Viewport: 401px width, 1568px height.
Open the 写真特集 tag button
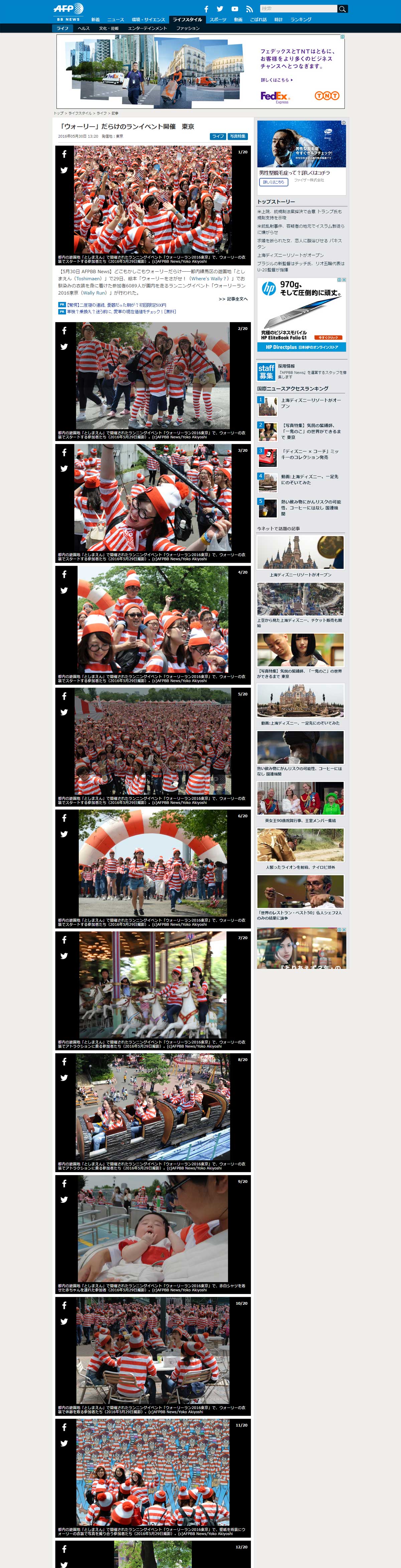click(x=237, y=136)
